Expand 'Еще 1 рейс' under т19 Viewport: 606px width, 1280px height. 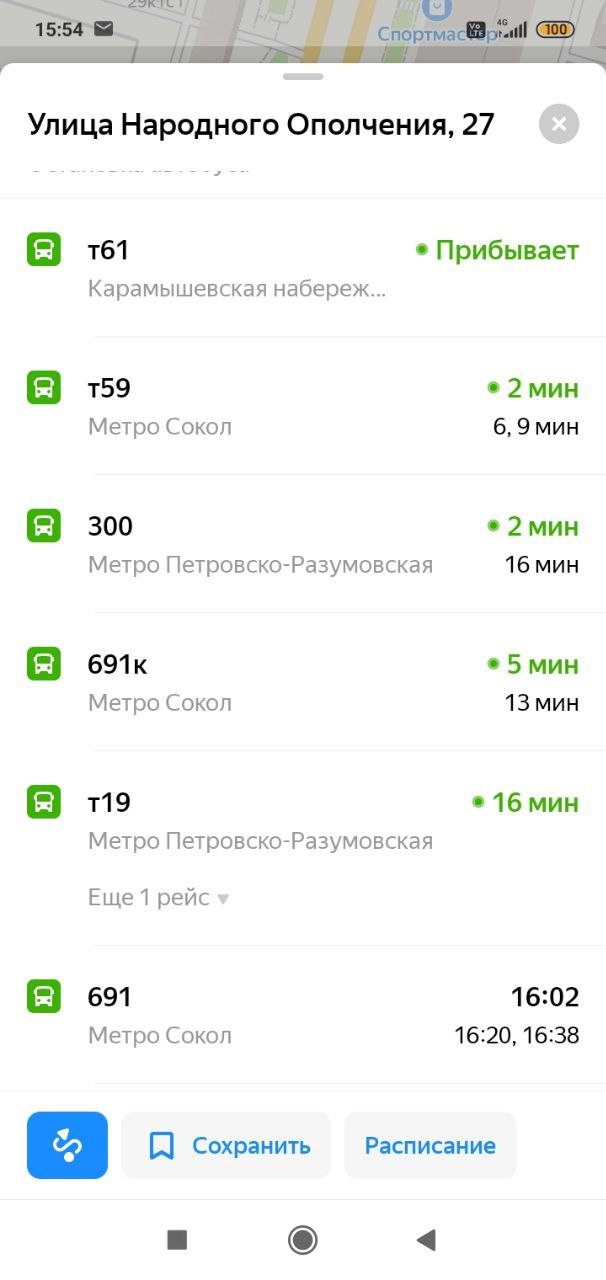pyautogui.click(x=159, y=898)
